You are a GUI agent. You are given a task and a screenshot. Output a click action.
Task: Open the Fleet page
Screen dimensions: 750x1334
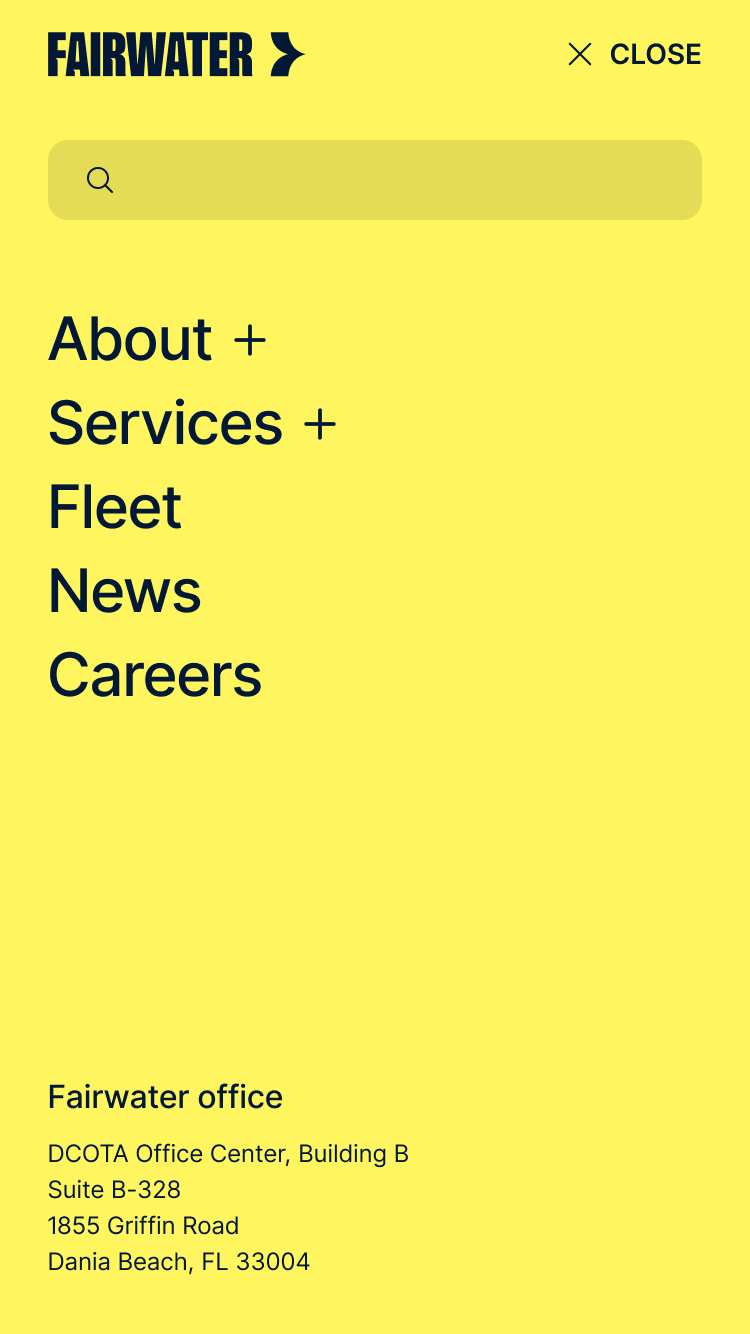coord(115,507)
